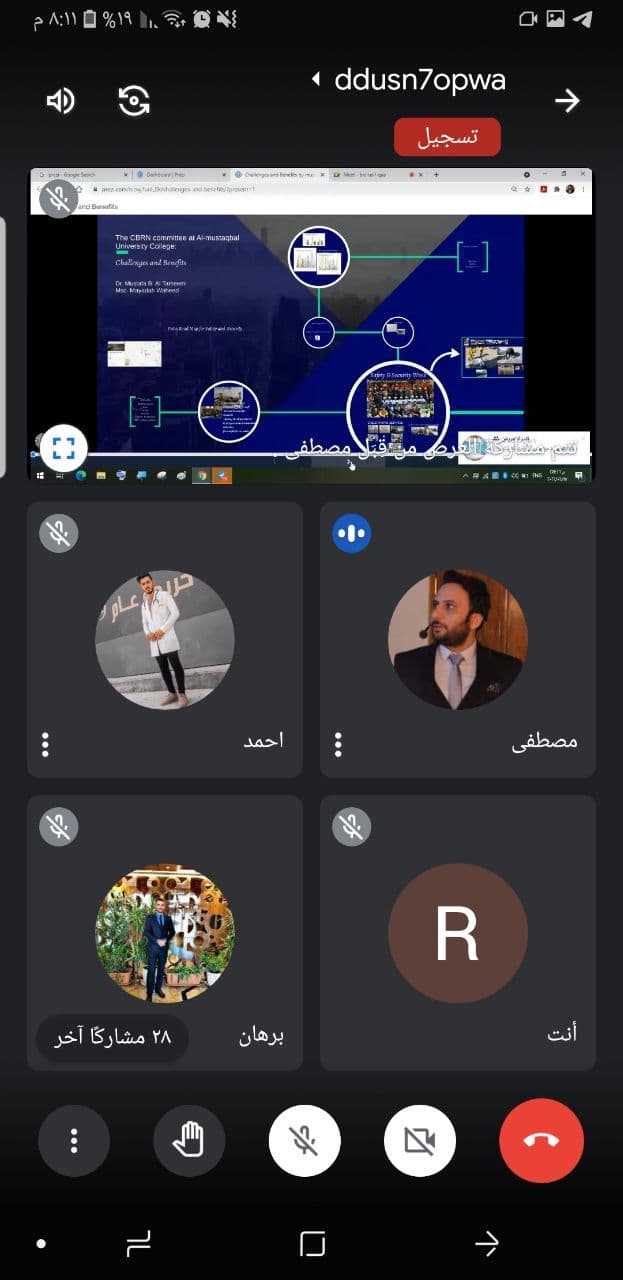Open the options menu on مصطفى's tile
Viewport: 623px width, 1280px height.
pos(338,744)
